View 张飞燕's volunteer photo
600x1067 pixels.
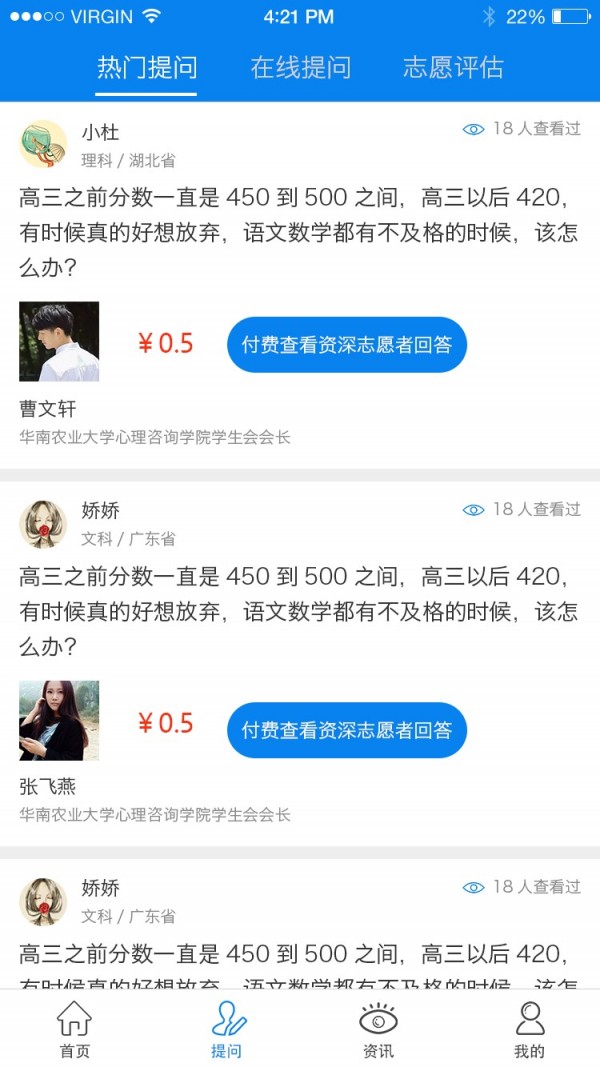pos(59,721)
